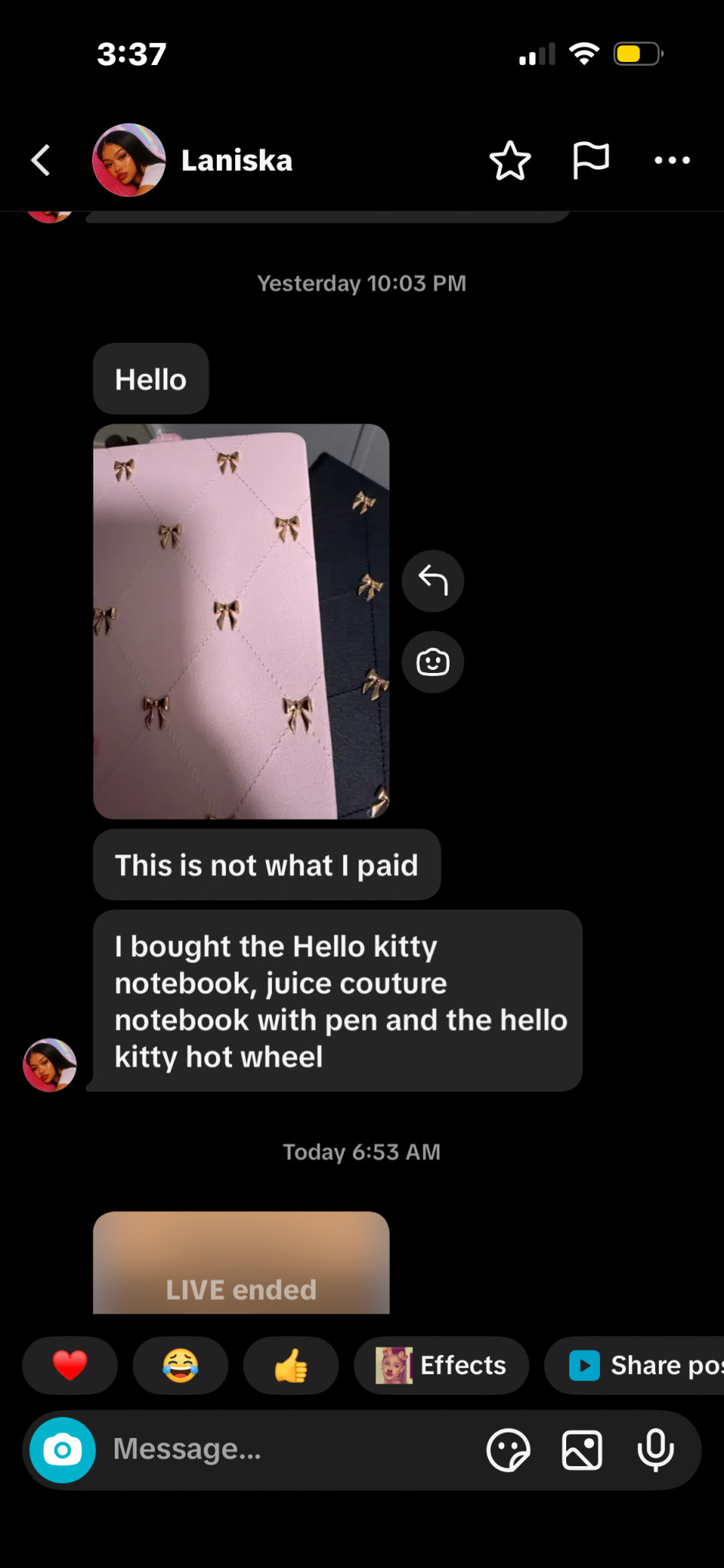This screenshot has width=724, height=1568.
Task: Flag this chat with the flag icon
Action: coord(591,161)
